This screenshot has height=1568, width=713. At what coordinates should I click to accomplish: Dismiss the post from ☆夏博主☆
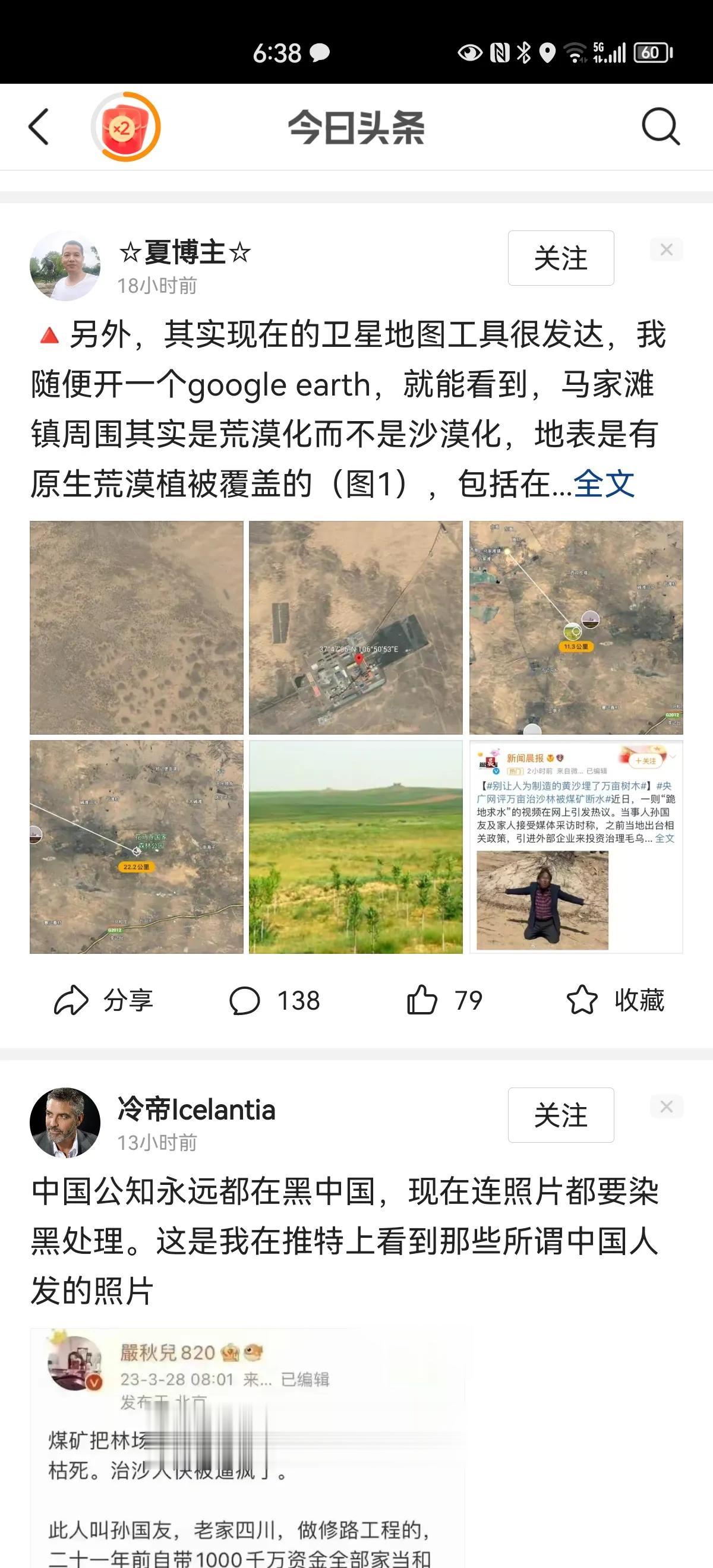pos(666,249)
